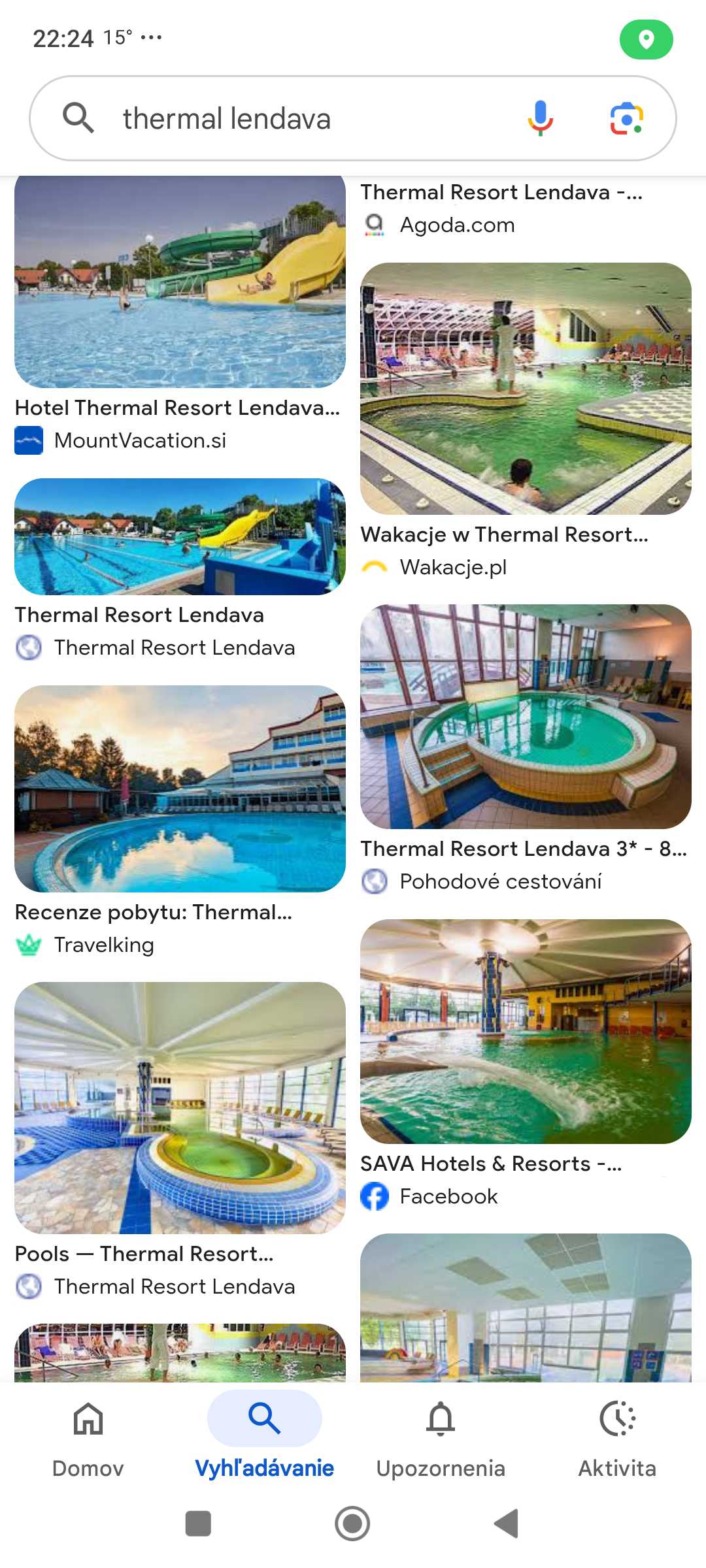Open the Thermal Resort Lendava outdoor pool image

coord(180,536)
